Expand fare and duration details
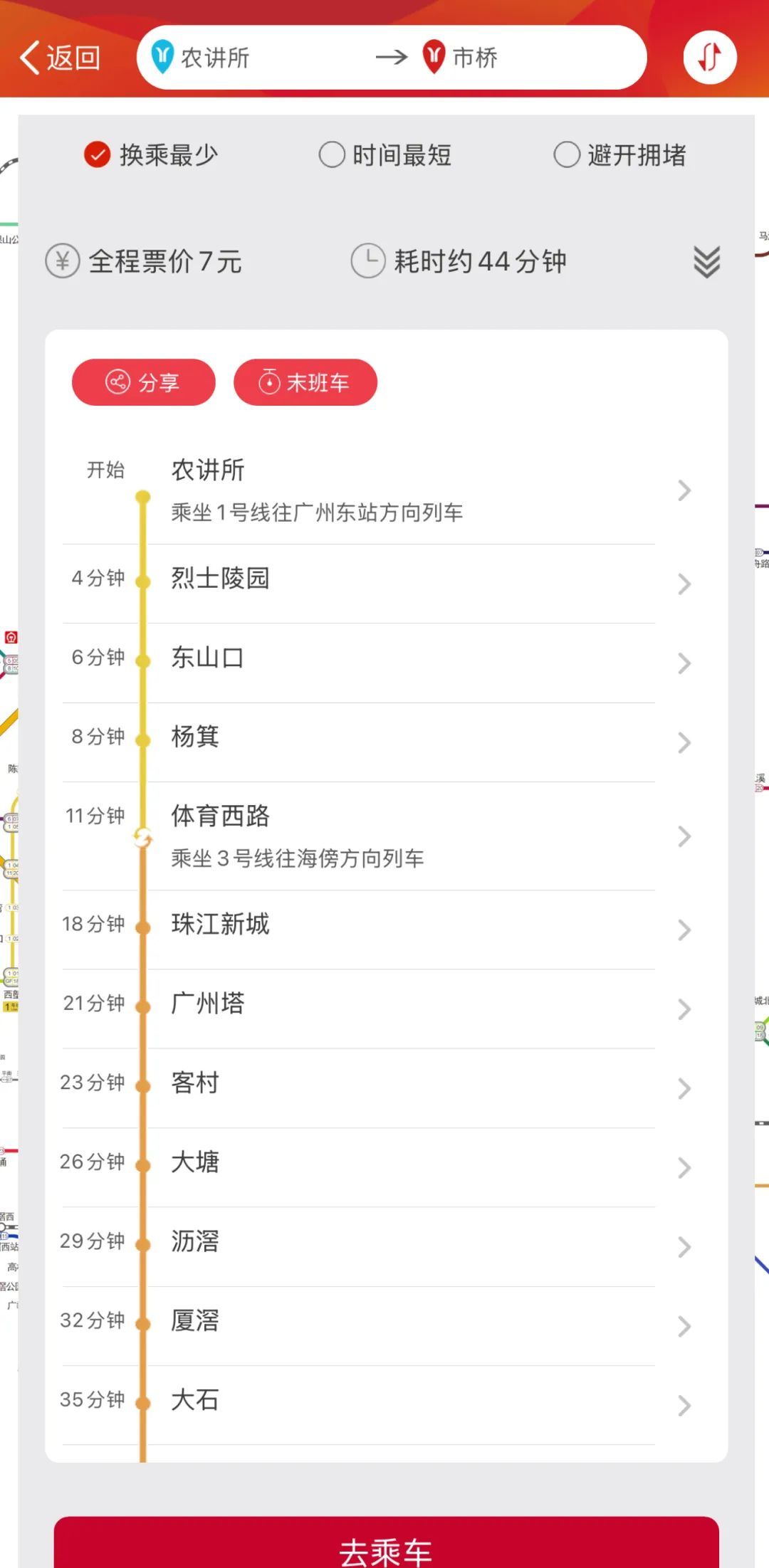Screen dimensions: 769x1568 pyautogui.click(x=706, y=261)
